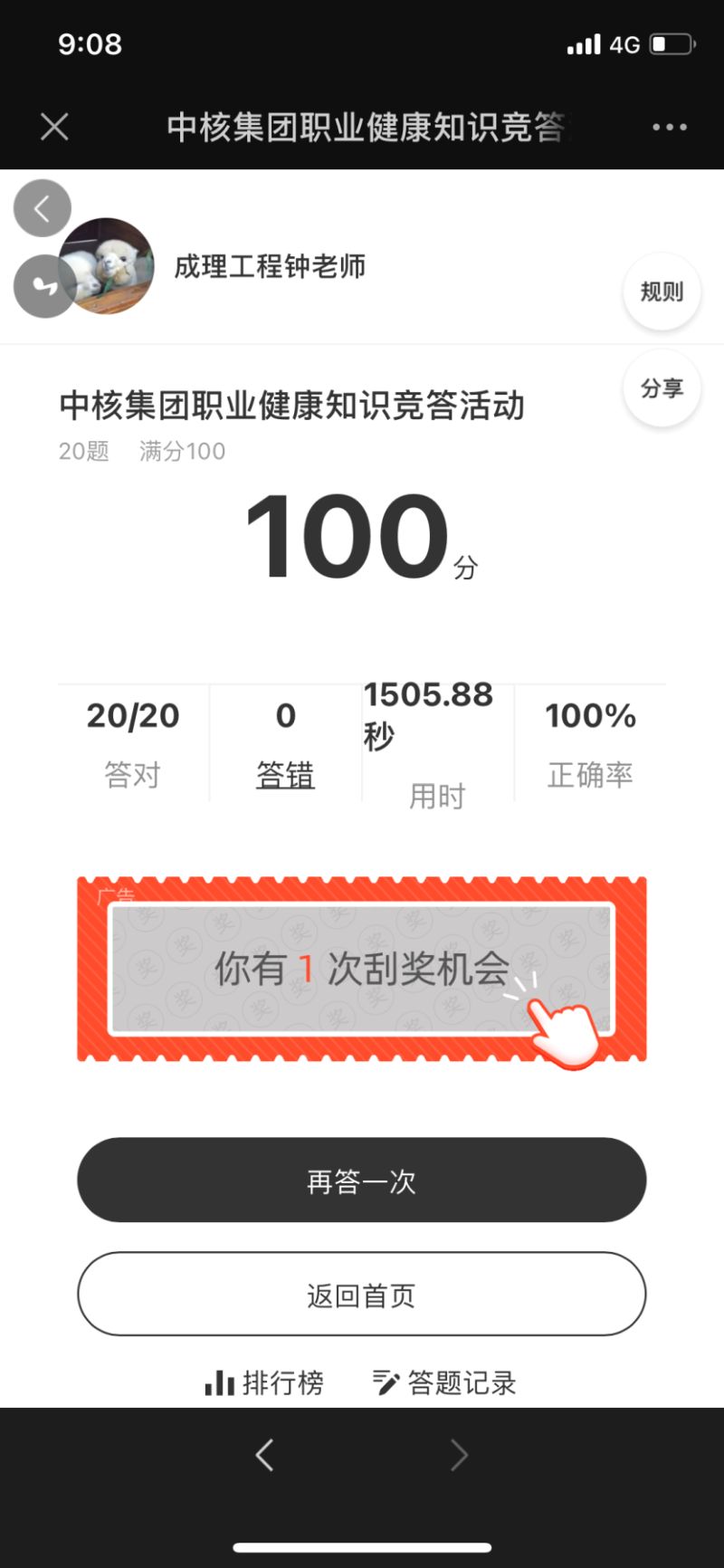Viewport: 724px width, 1568px height.
Task: Tap the 分享 share button
Action: coord(662,388)
